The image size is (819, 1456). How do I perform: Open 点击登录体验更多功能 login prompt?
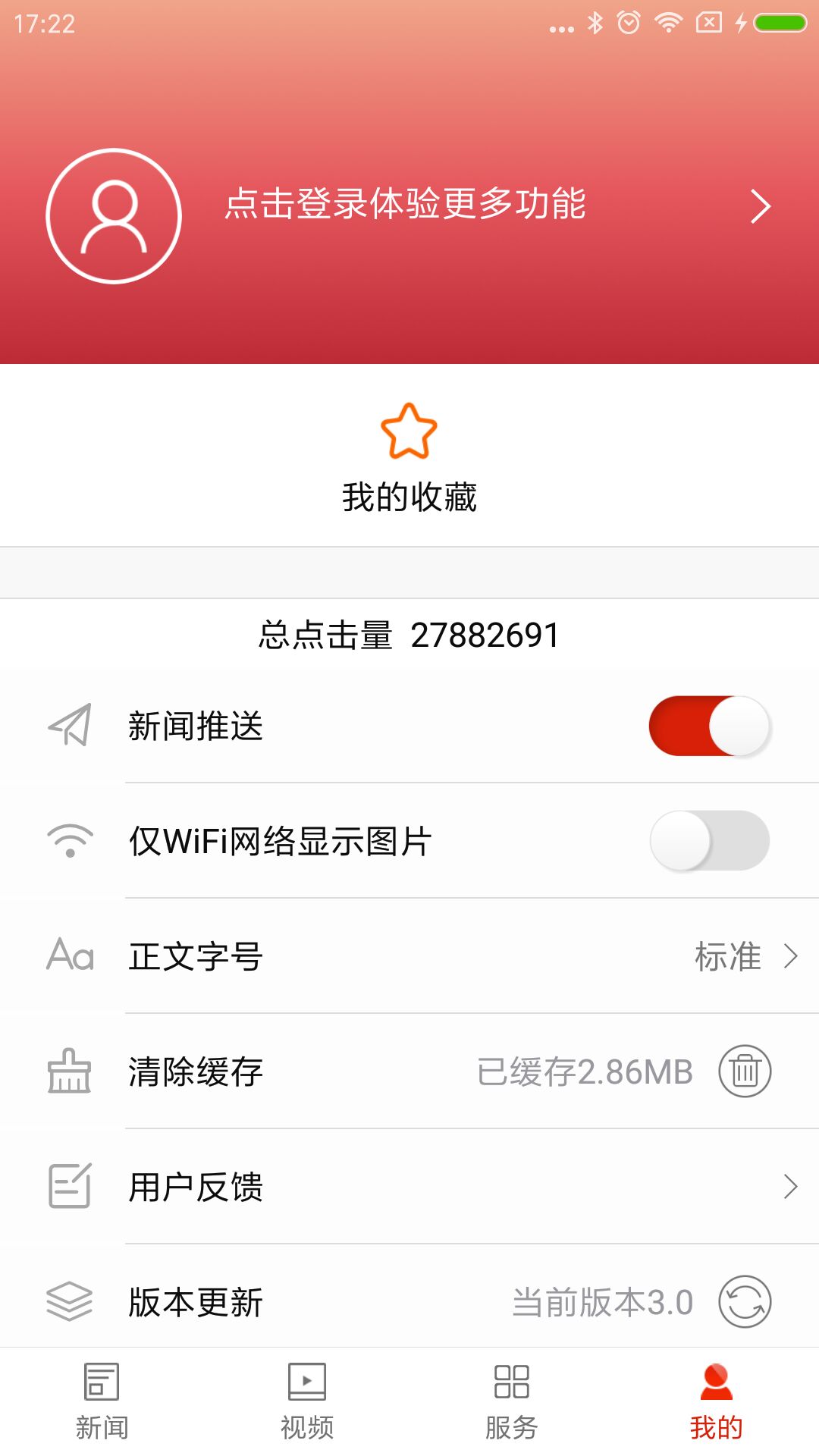point(406,205)
